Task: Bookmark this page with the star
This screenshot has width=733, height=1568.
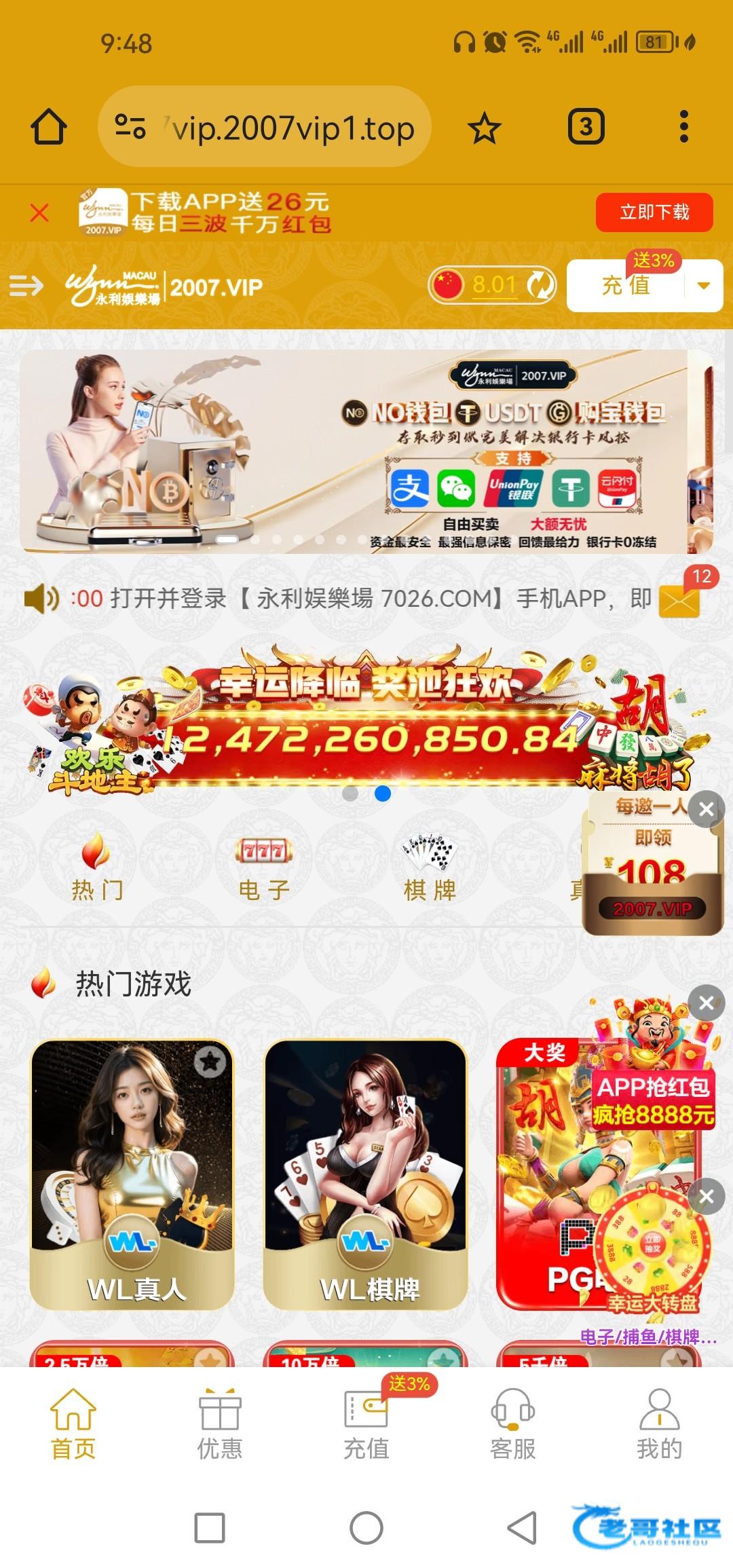Action: (x=484, y=128)
